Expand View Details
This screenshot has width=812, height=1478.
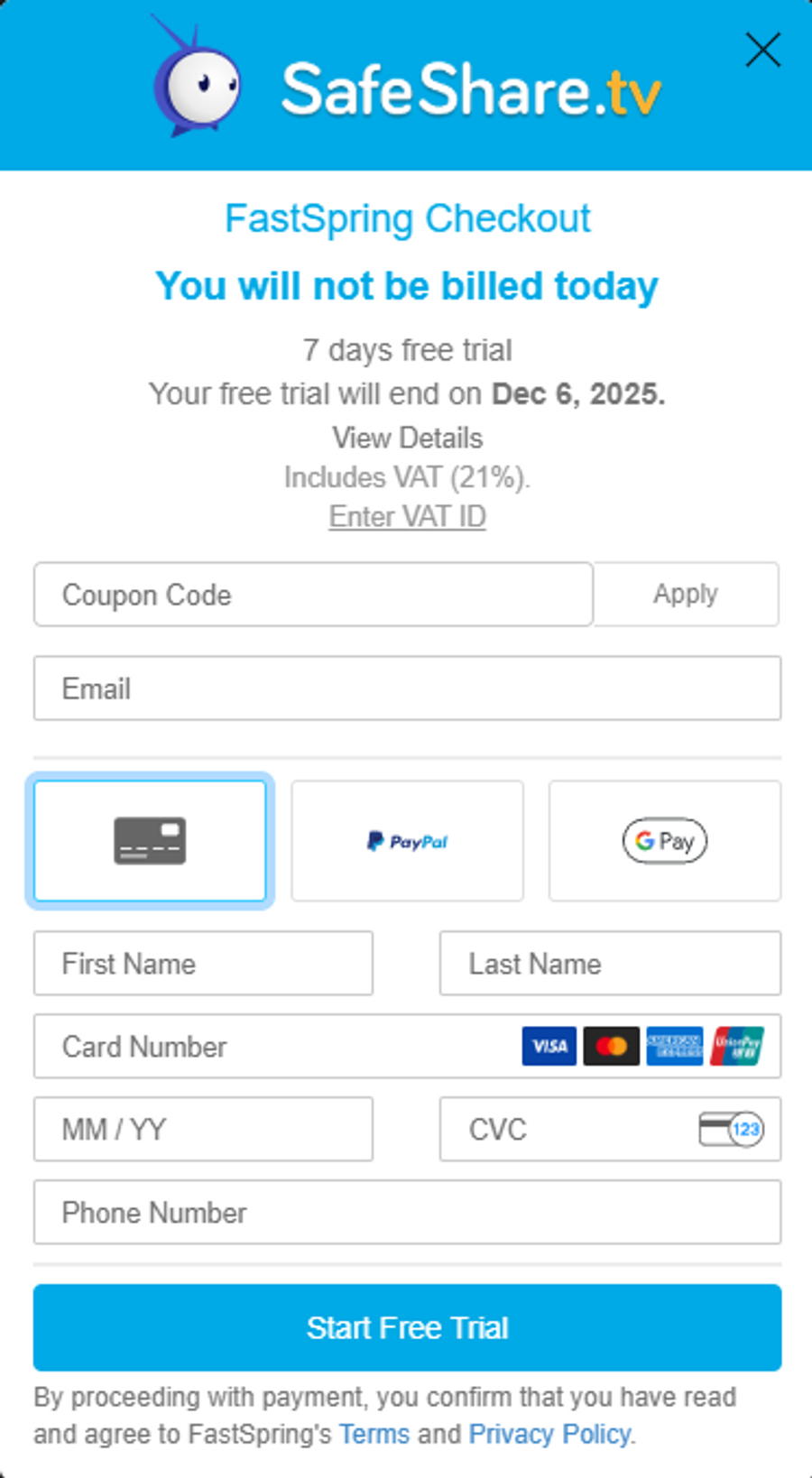(x=407, y=439)
